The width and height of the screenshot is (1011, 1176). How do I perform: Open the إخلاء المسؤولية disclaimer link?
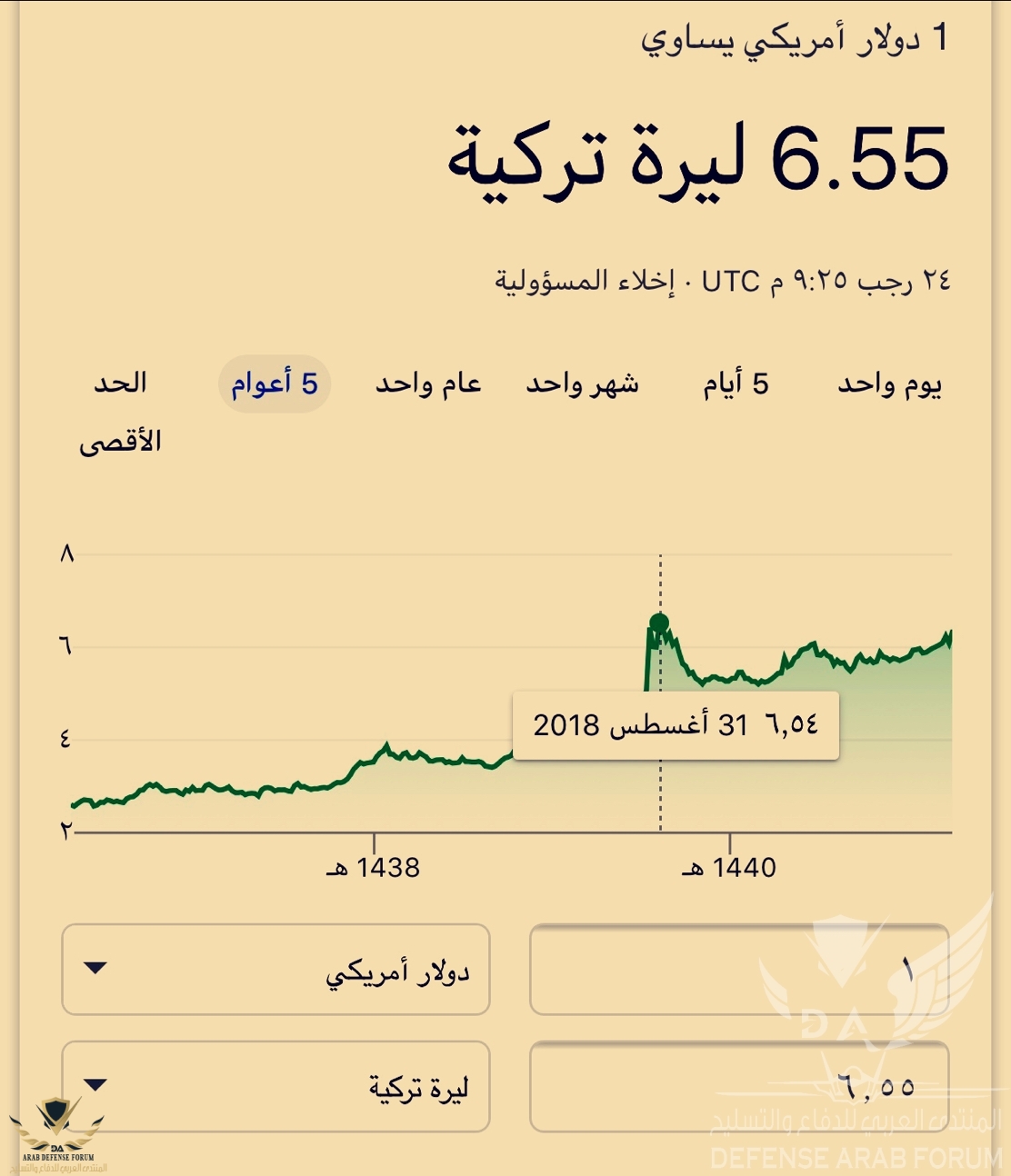[x=585, y=281]
